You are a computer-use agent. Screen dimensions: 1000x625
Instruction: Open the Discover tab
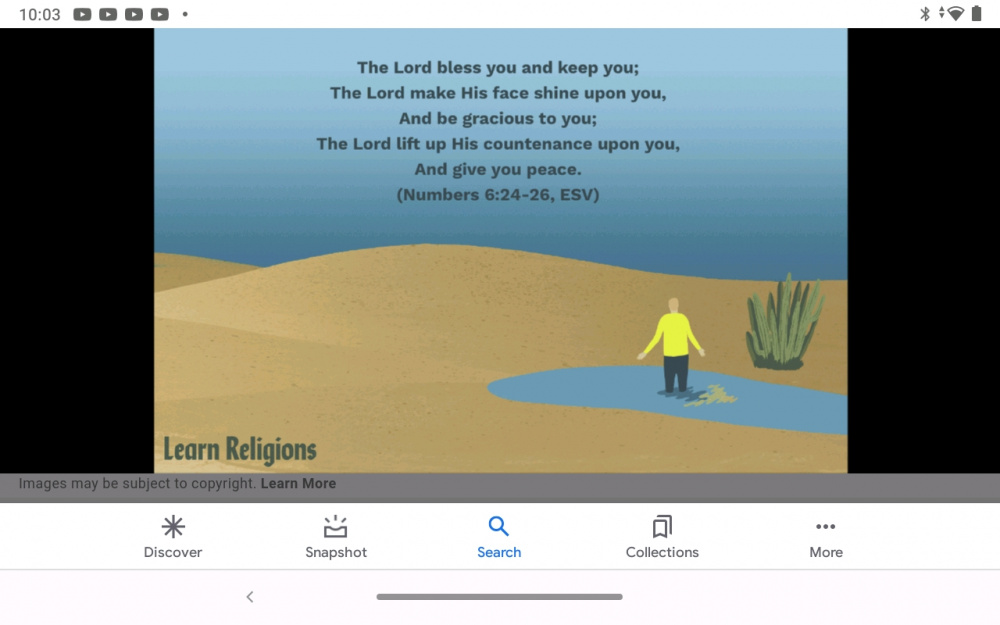[173, 537]
